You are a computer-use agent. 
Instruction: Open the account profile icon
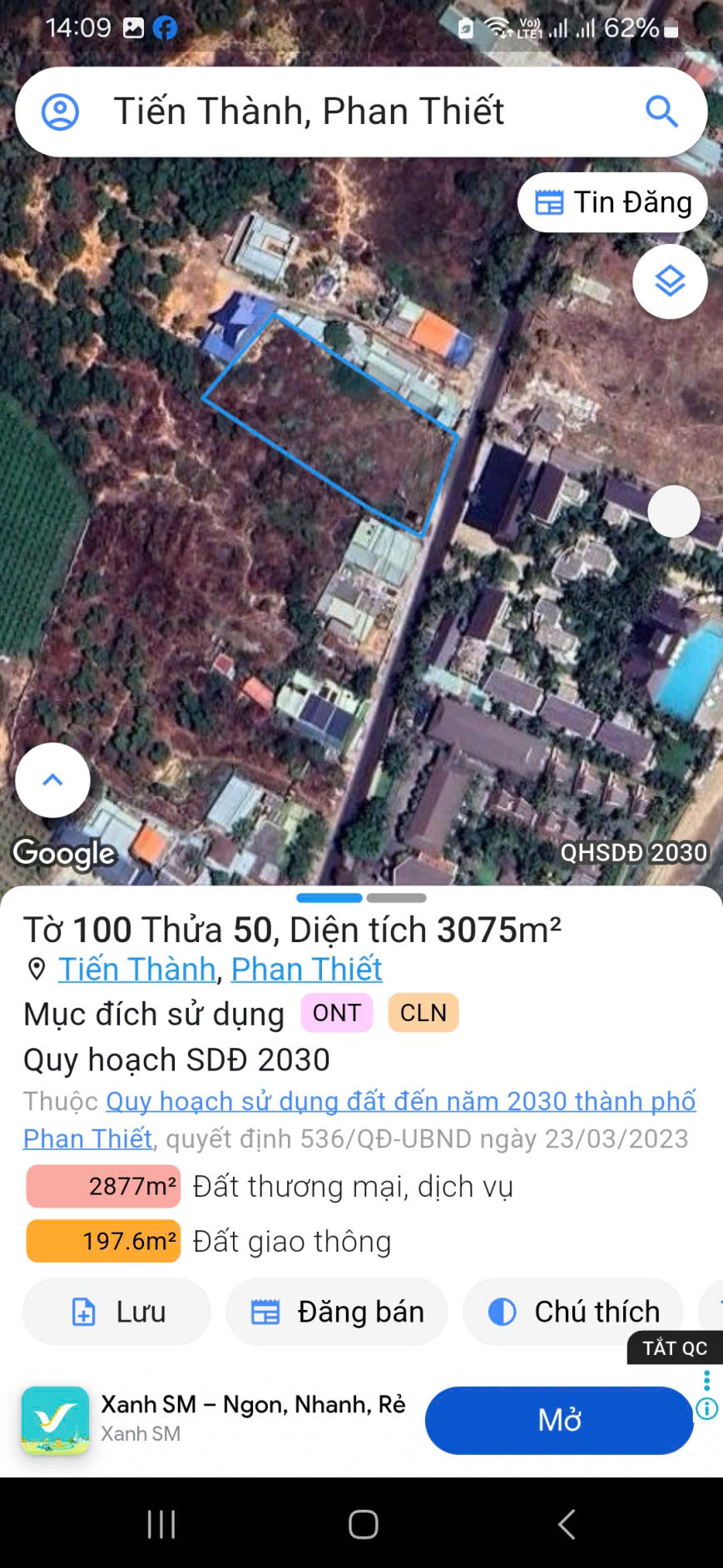[60, 112]
